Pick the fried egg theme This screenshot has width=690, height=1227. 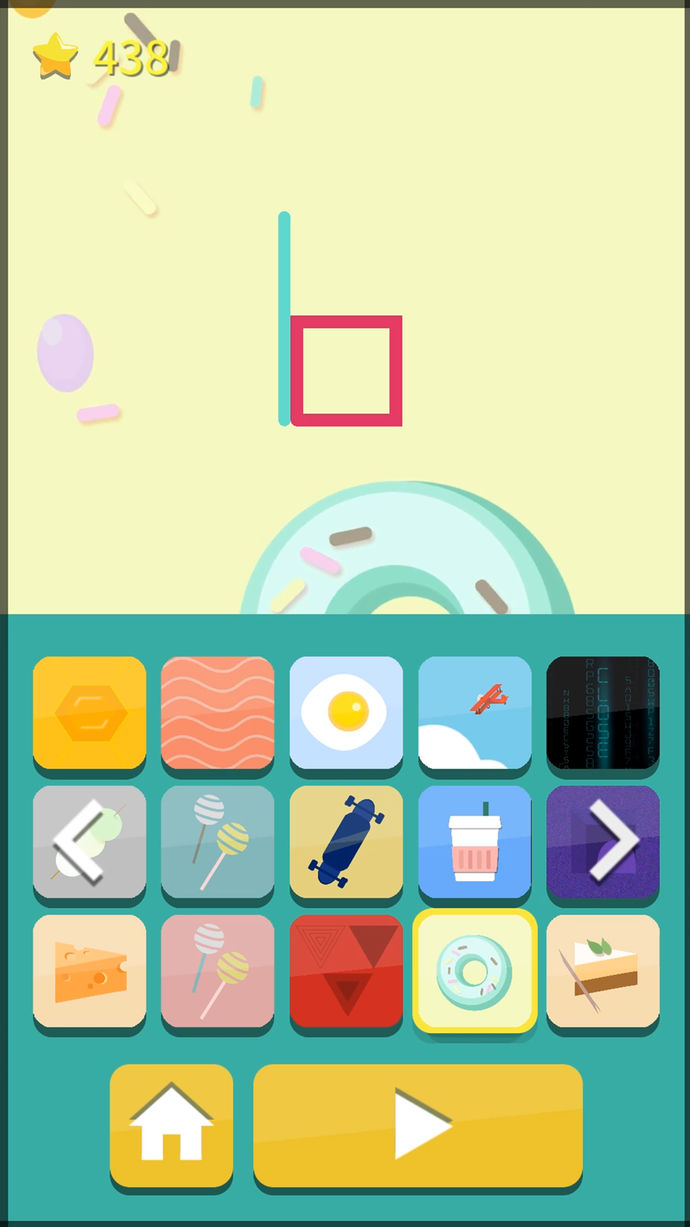click(346, 713)
